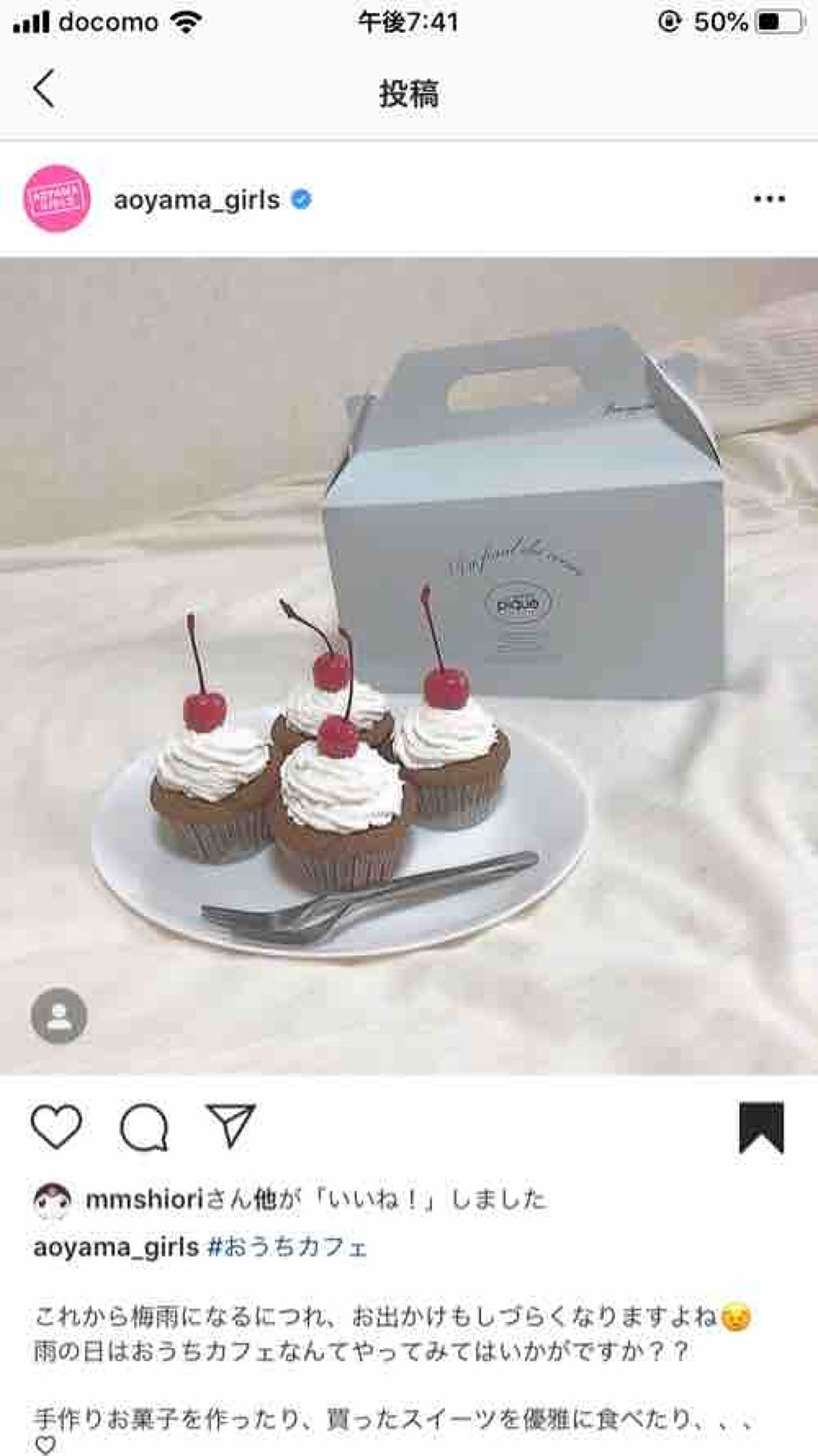818x1456 pixels.
Task: Share the post via direct message
Action: (231, 1126)
